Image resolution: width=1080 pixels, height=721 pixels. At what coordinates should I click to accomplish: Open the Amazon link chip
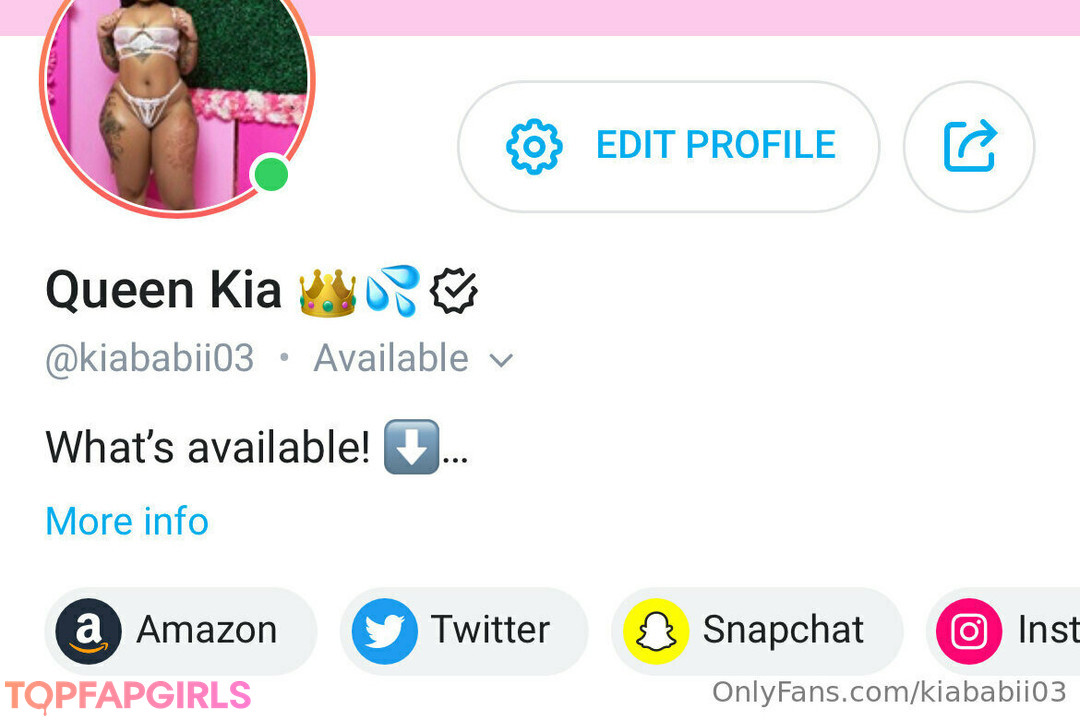coord(180,630)
